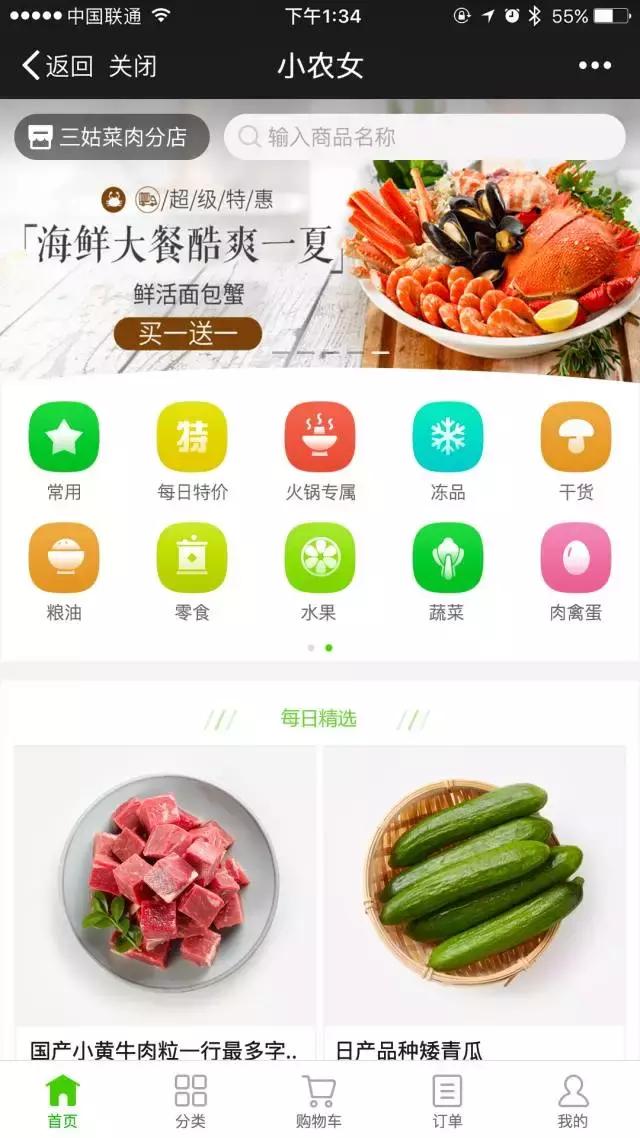This screenshot has width=640, height=1138.
Task: Open the 冻品 frozen goods category
Action: (448, 450)
